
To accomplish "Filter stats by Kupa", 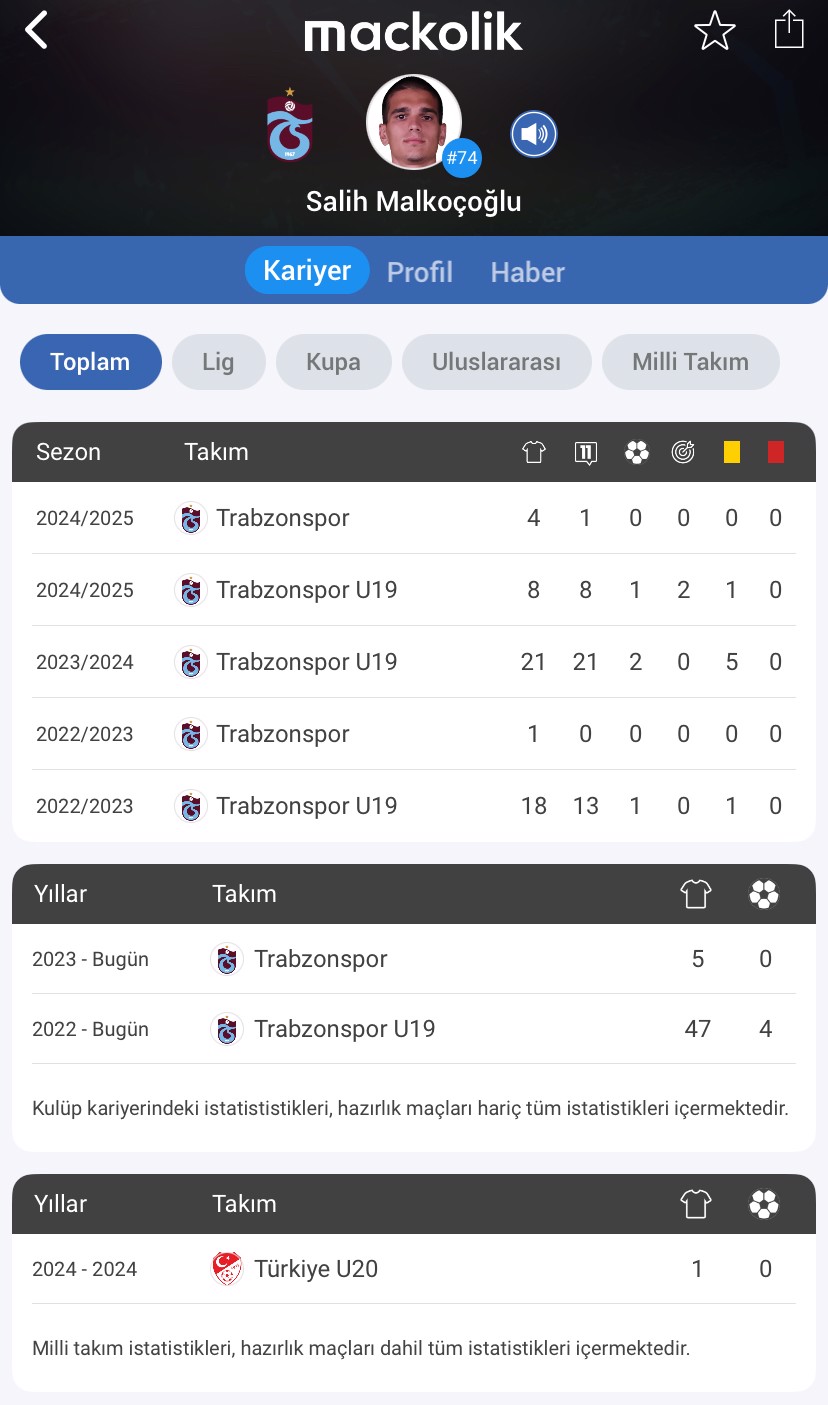I will pos(334,362).
